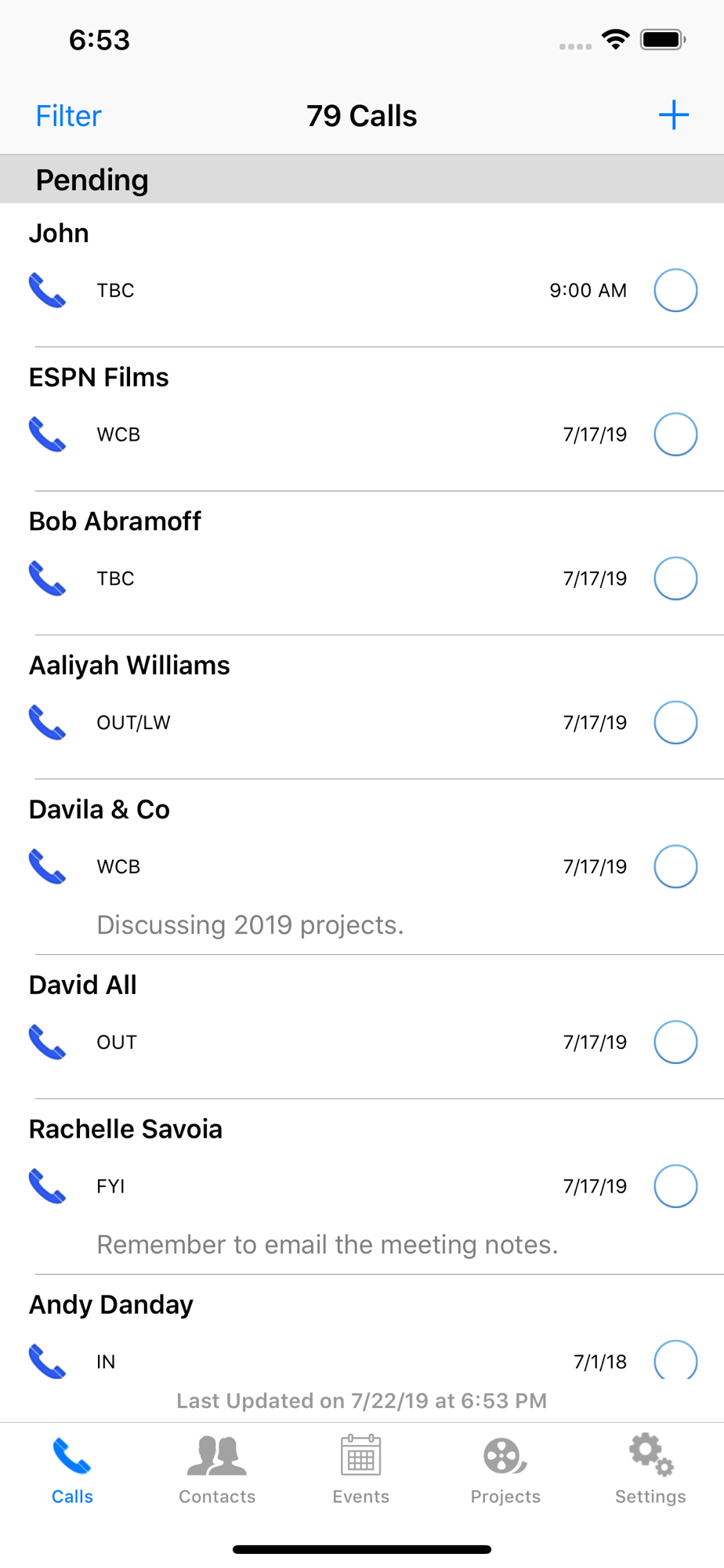
Task: Switch to the Contacts tab
Action: click(x=217, y=1470)
